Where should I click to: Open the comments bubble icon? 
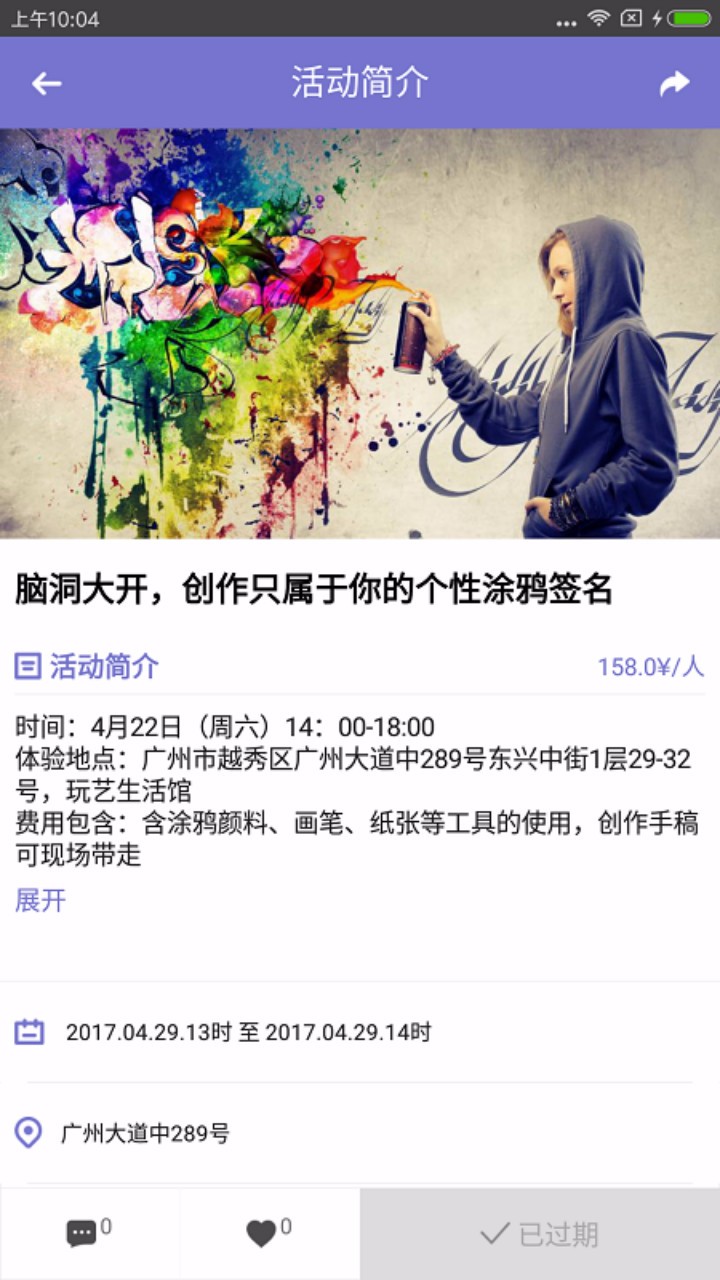(x=81, y=1234)
